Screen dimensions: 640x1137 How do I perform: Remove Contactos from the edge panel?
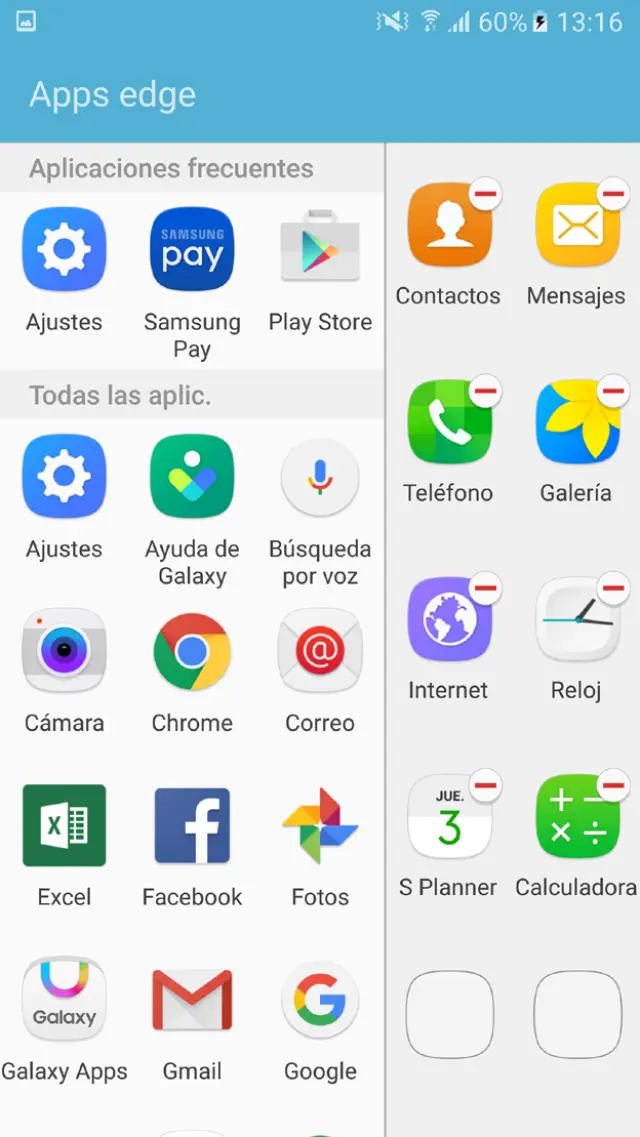click(x=485, y=194)
